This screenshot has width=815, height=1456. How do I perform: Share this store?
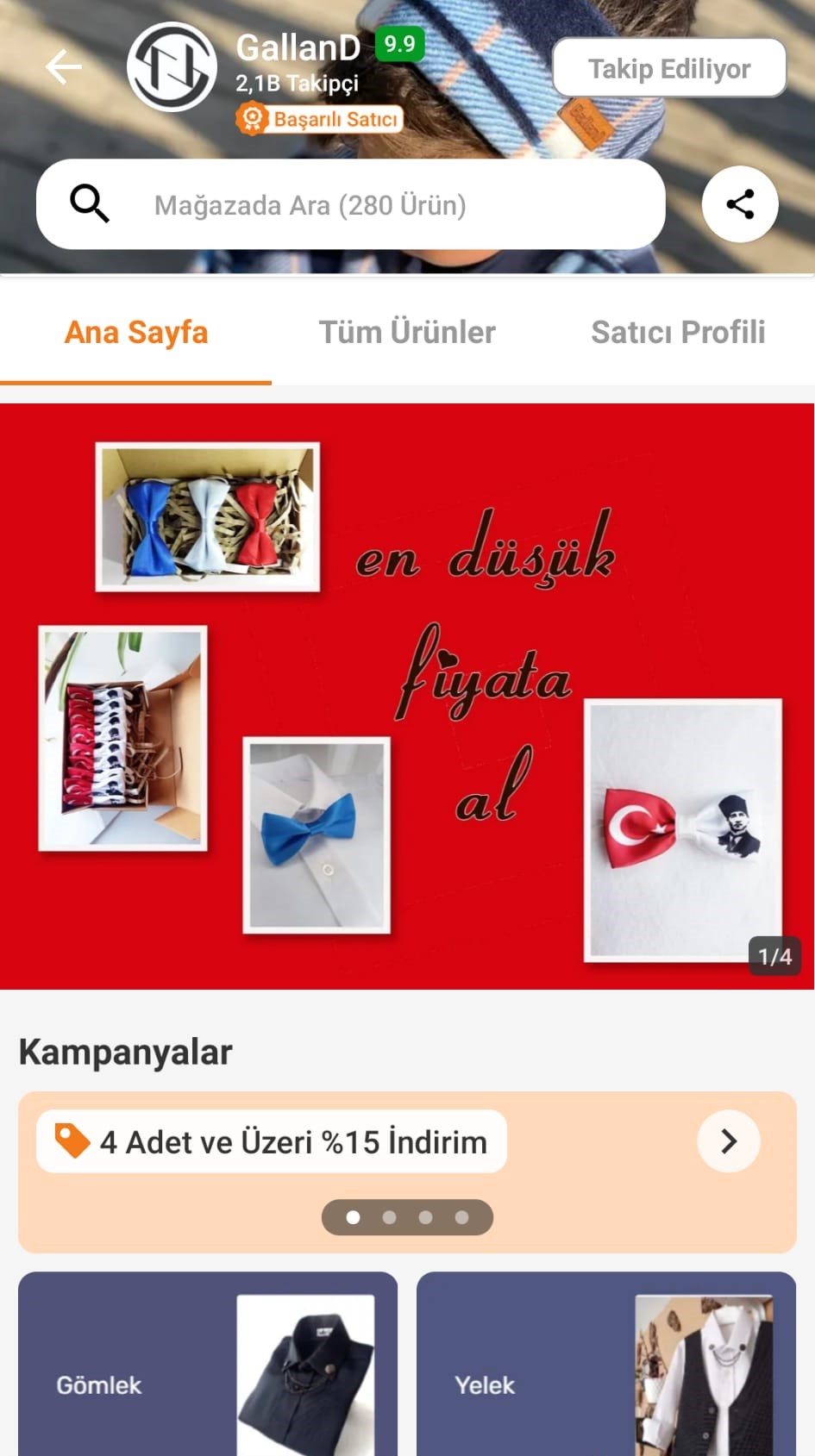(739, 204)
